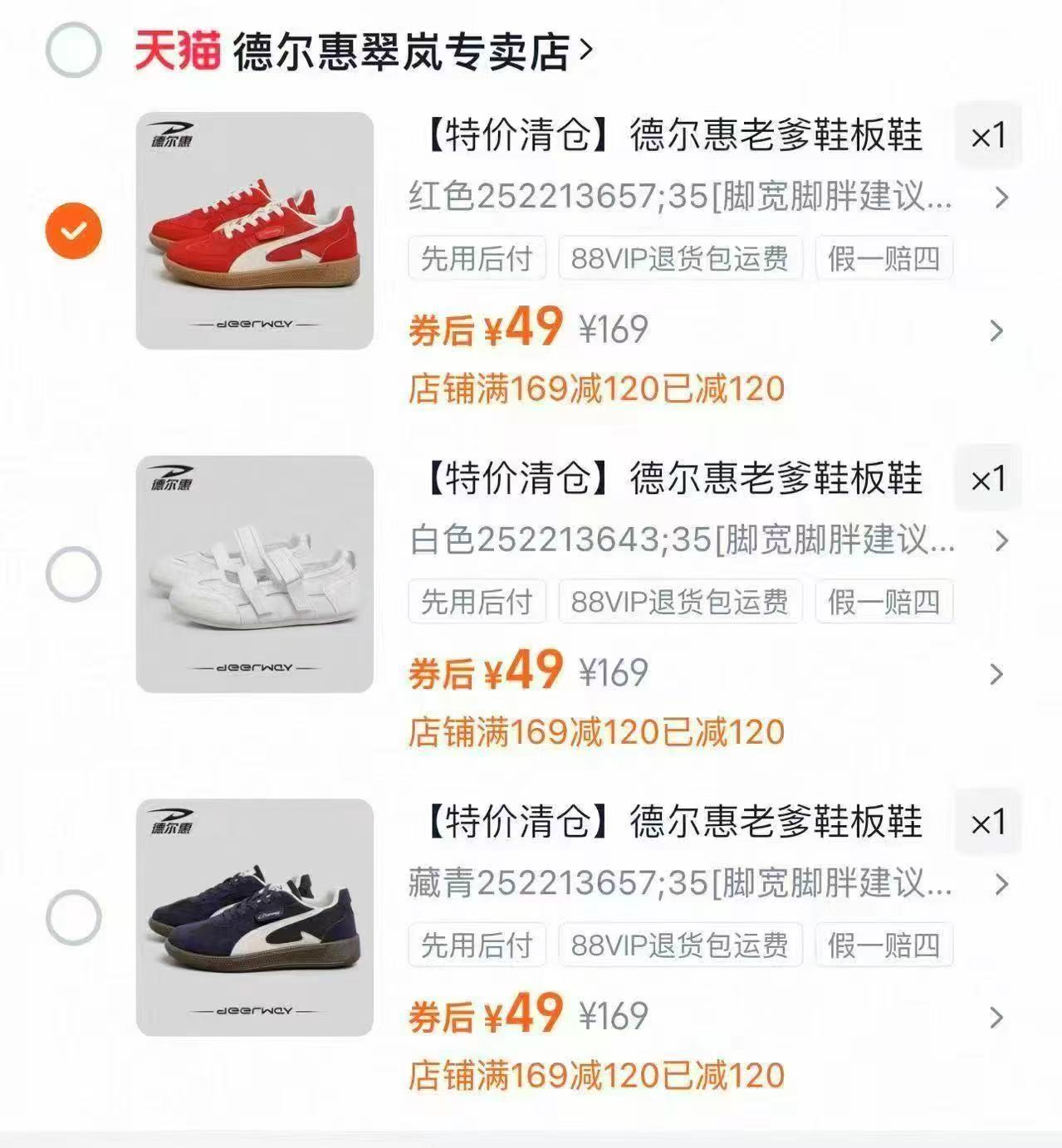Viewport: 1062px width, 1148px height.
Task: Click the 88VIP退货包运费 tag on white shoe
Action: click(x=681, y=603)
